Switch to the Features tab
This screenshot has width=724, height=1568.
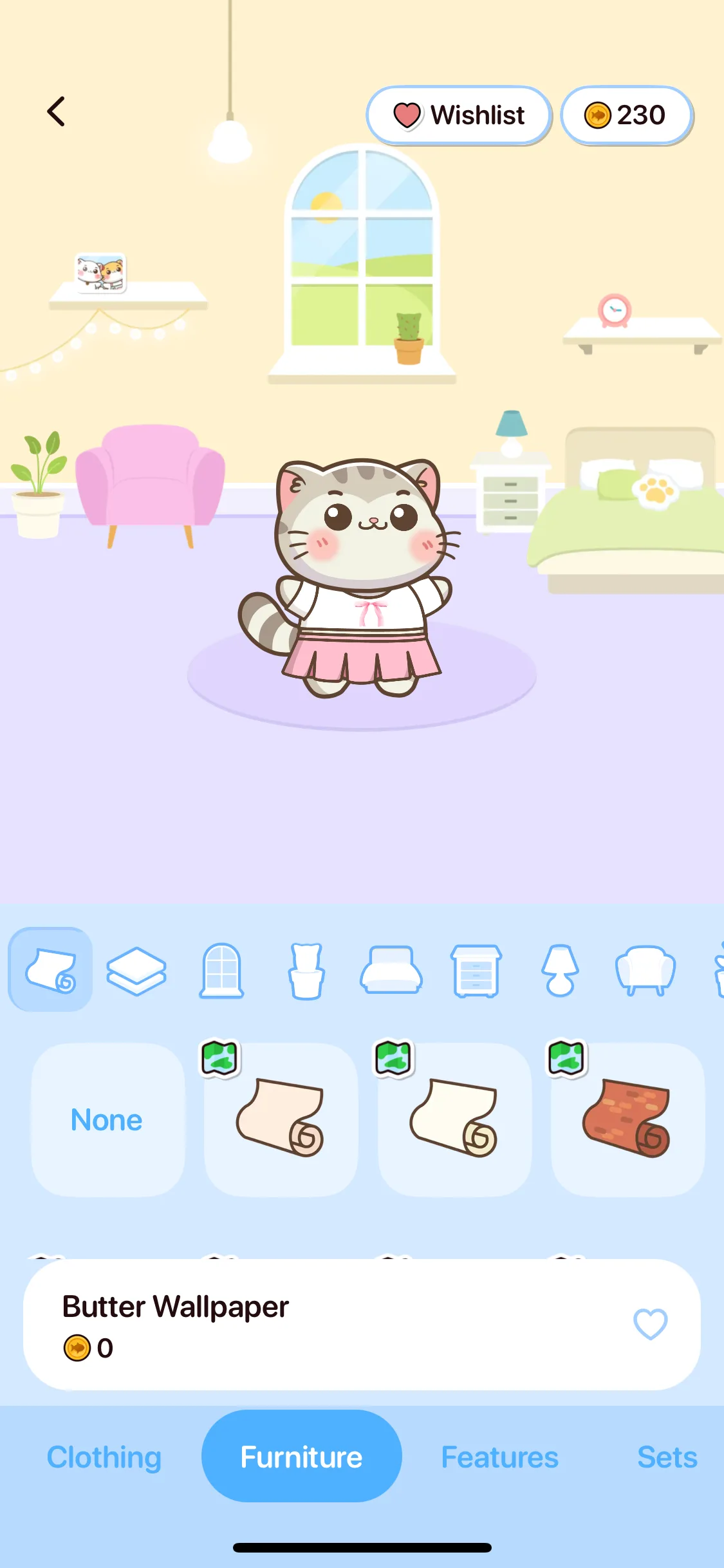[x=499, y=1457]
